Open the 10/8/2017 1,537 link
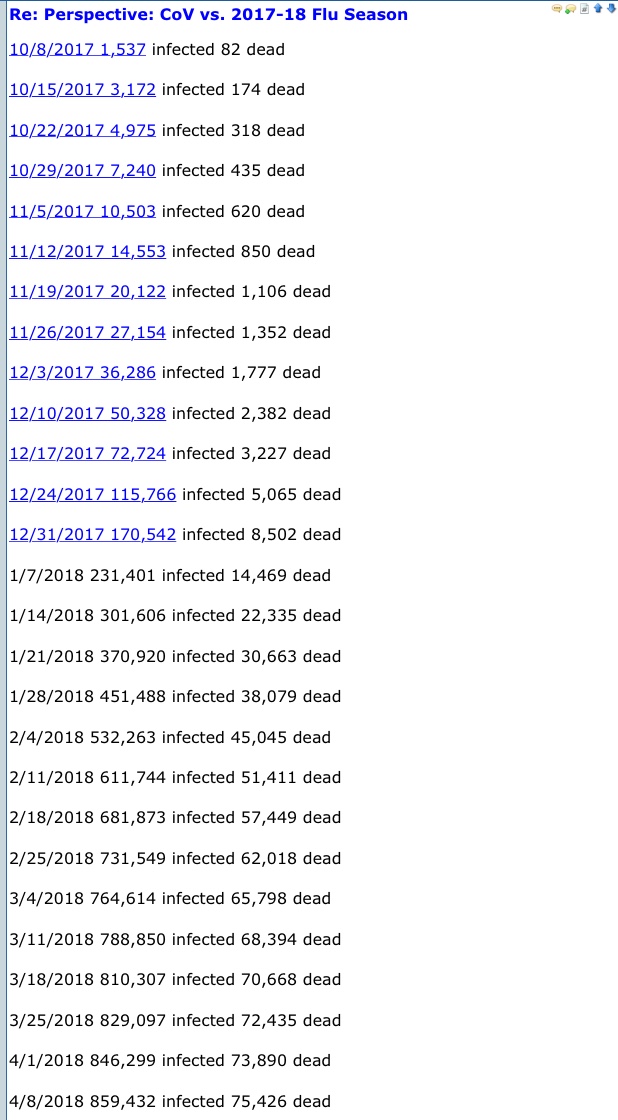 pyautogui.click(x=77, y=49)
